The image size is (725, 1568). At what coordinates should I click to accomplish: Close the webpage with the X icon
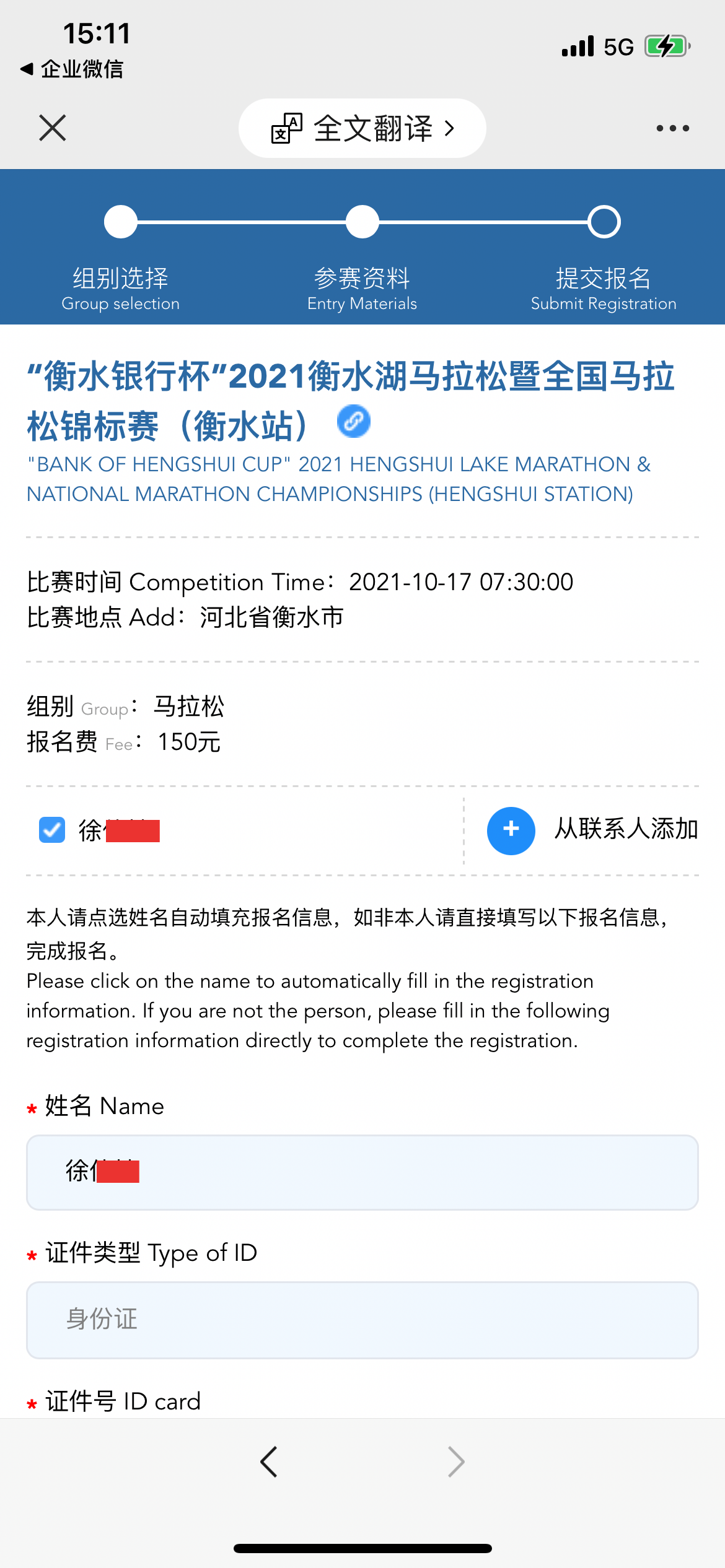(x=52, y=128)
